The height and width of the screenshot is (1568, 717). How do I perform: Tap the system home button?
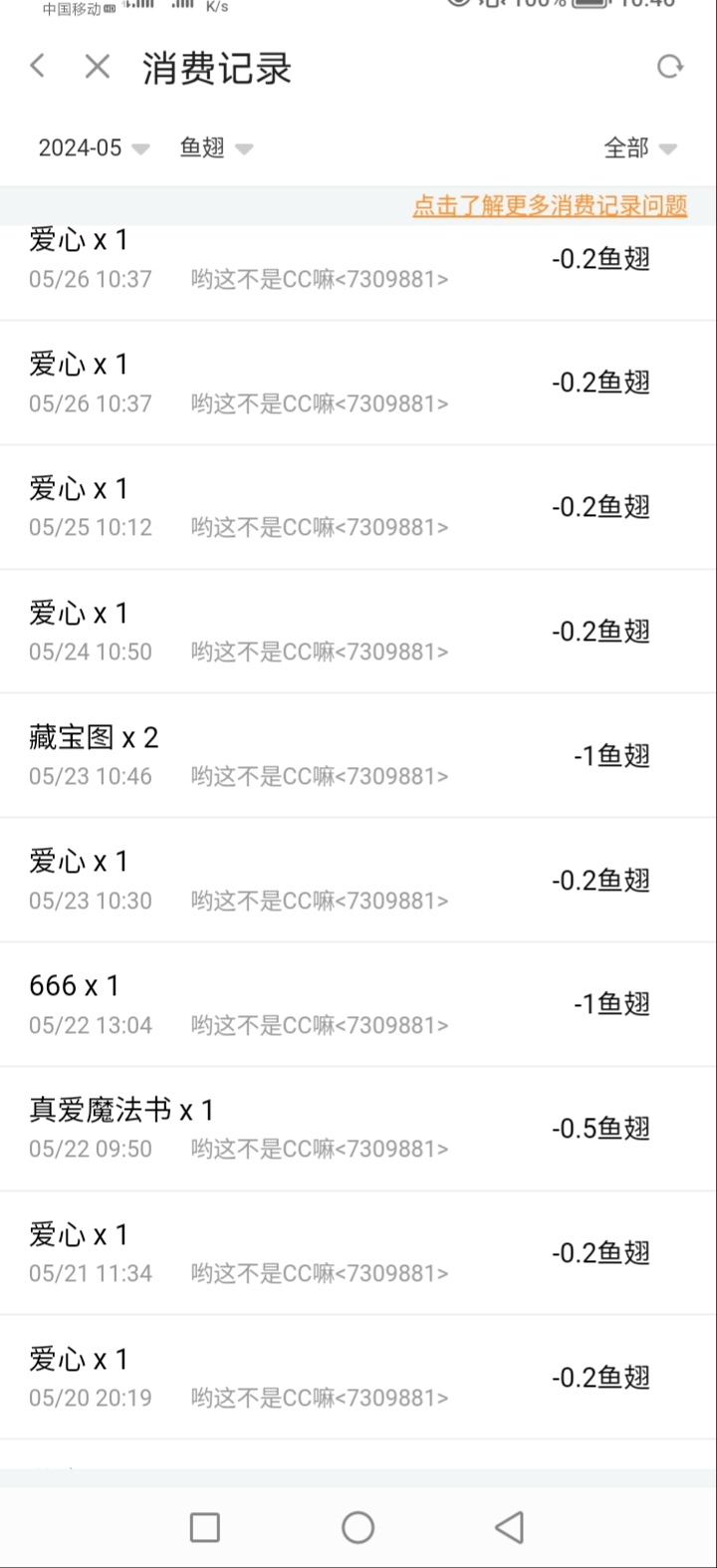pos(358,1527)
